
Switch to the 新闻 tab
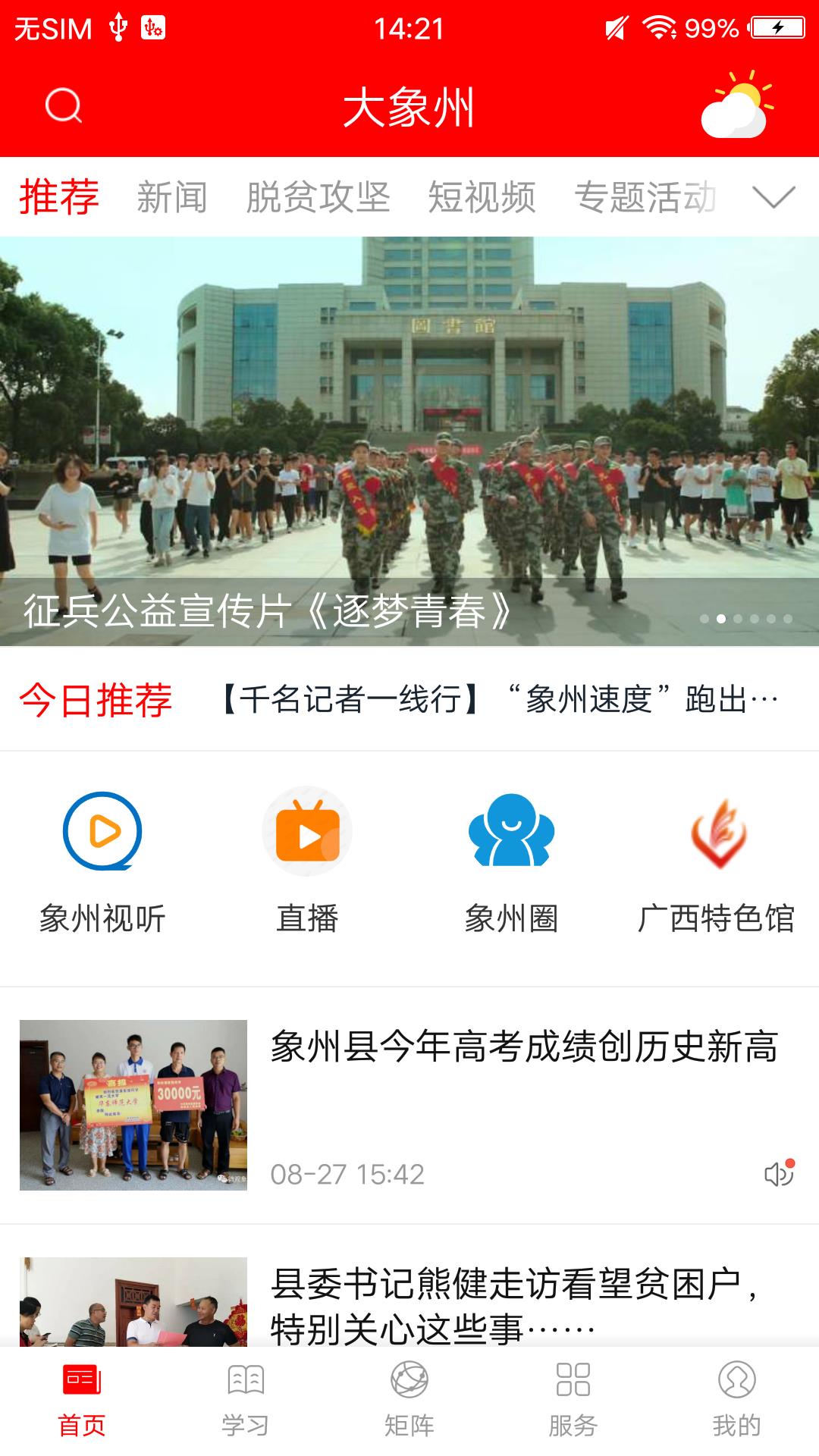click(172, 197)
